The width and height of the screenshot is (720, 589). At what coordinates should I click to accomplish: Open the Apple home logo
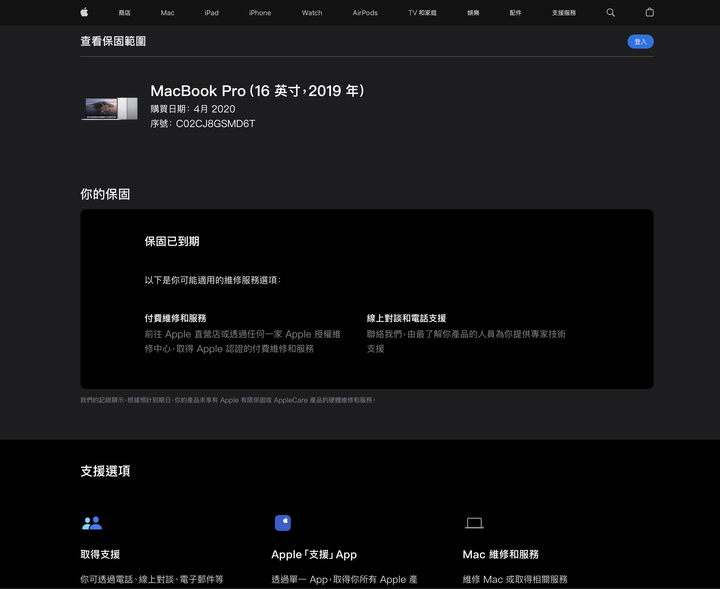[84, 13]
